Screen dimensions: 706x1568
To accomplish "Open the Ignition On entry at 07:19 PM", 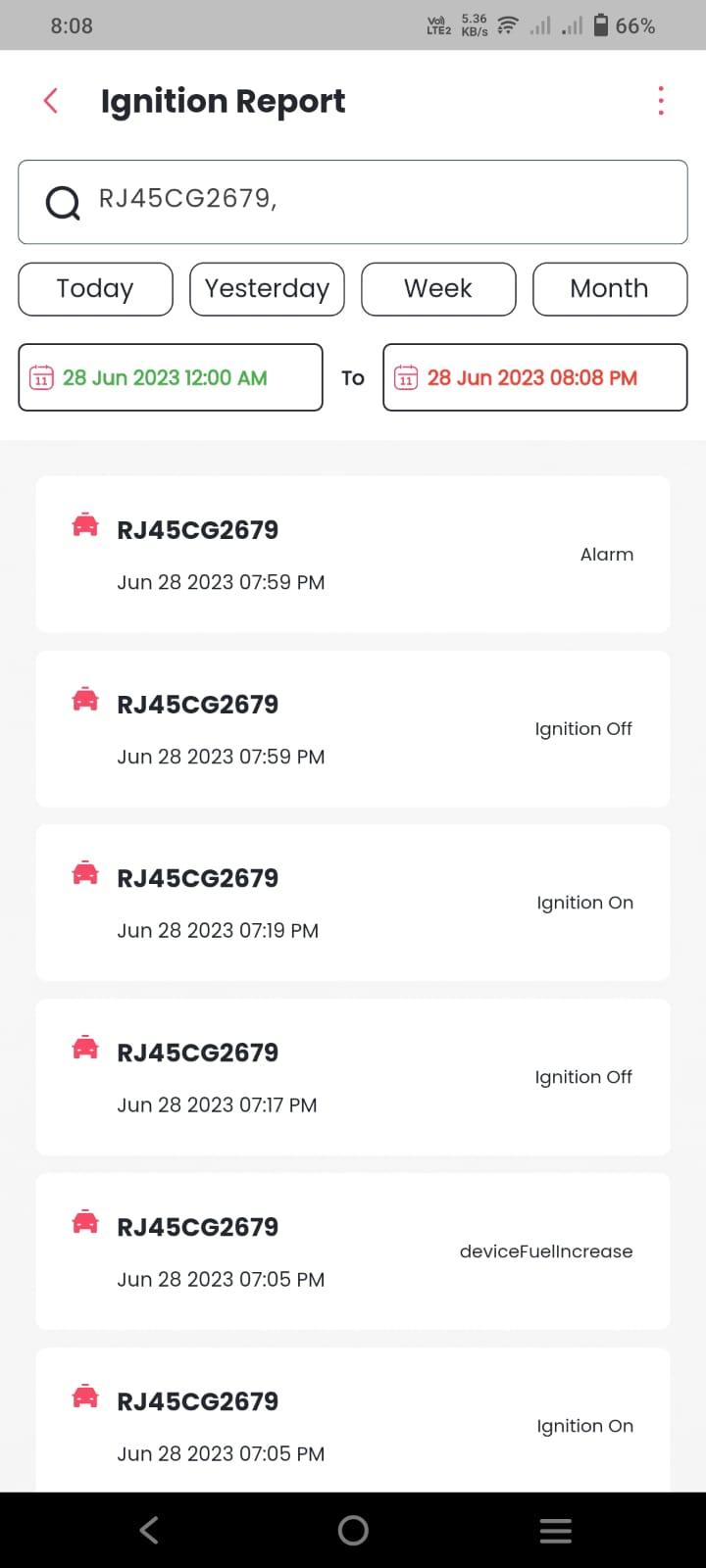I will coord(353,904).
